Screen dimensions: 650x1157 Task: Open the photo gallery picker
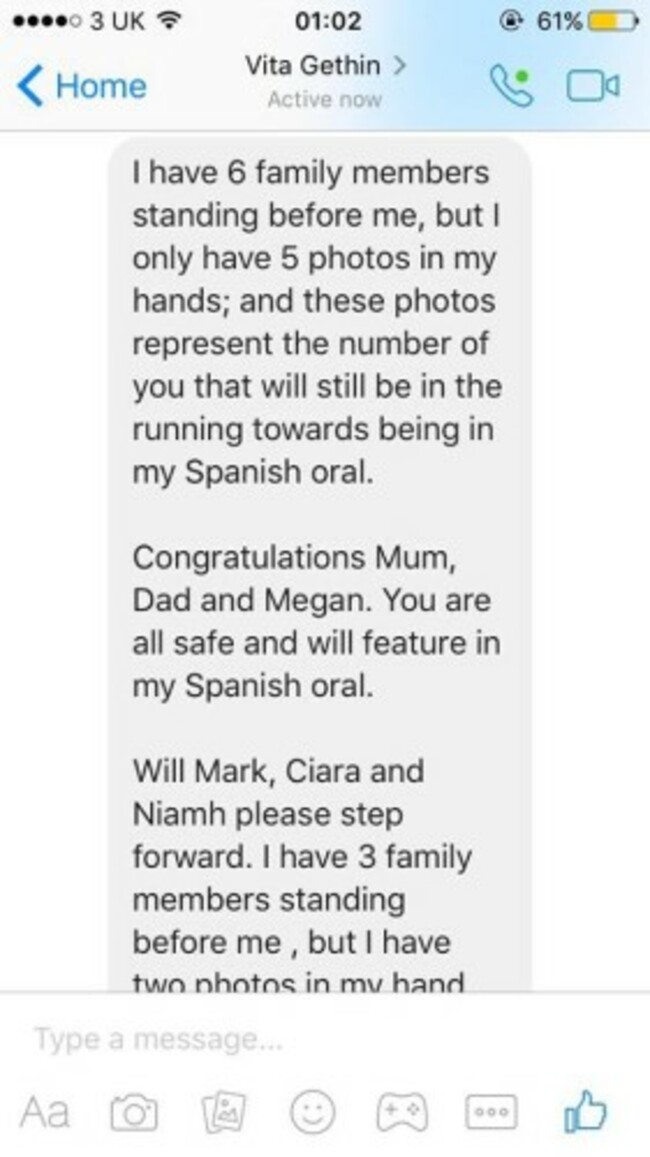click(224, 1111)
